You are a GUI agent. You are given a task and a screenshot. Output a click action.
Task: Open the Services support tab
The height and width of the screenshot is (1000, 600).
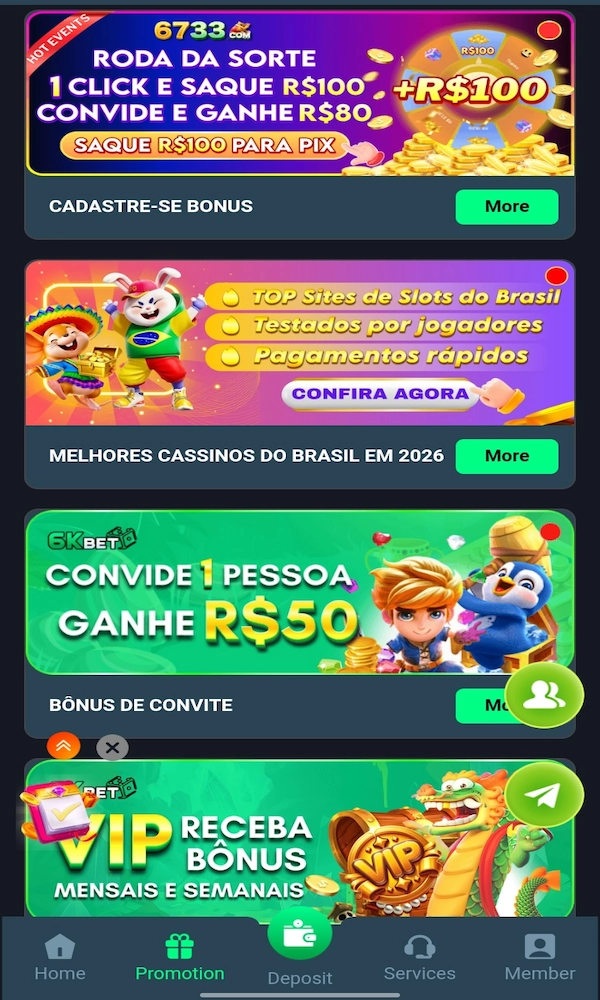click(x=420, y=958)
